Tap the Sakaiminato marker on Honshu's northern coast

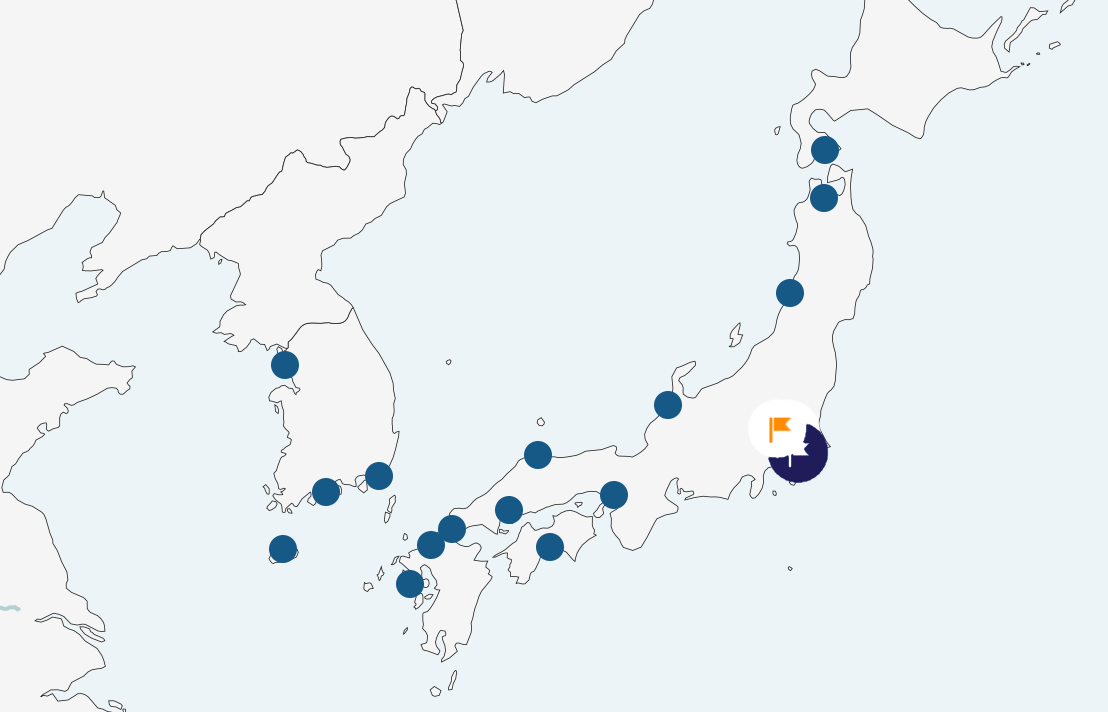coord(538,455)
